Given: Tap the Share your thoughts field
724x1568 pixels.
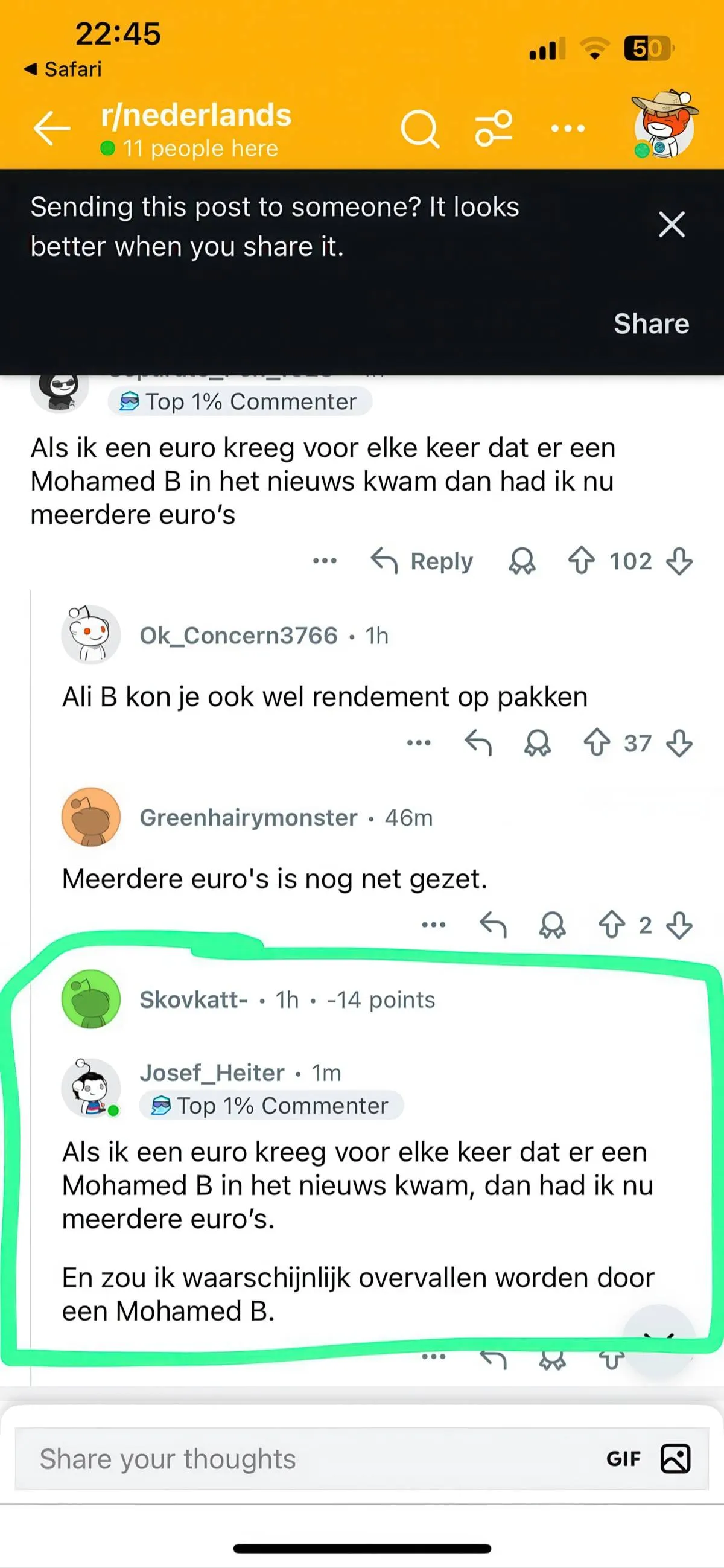Looking at the screenshot, I should [x=304, y=1459].
